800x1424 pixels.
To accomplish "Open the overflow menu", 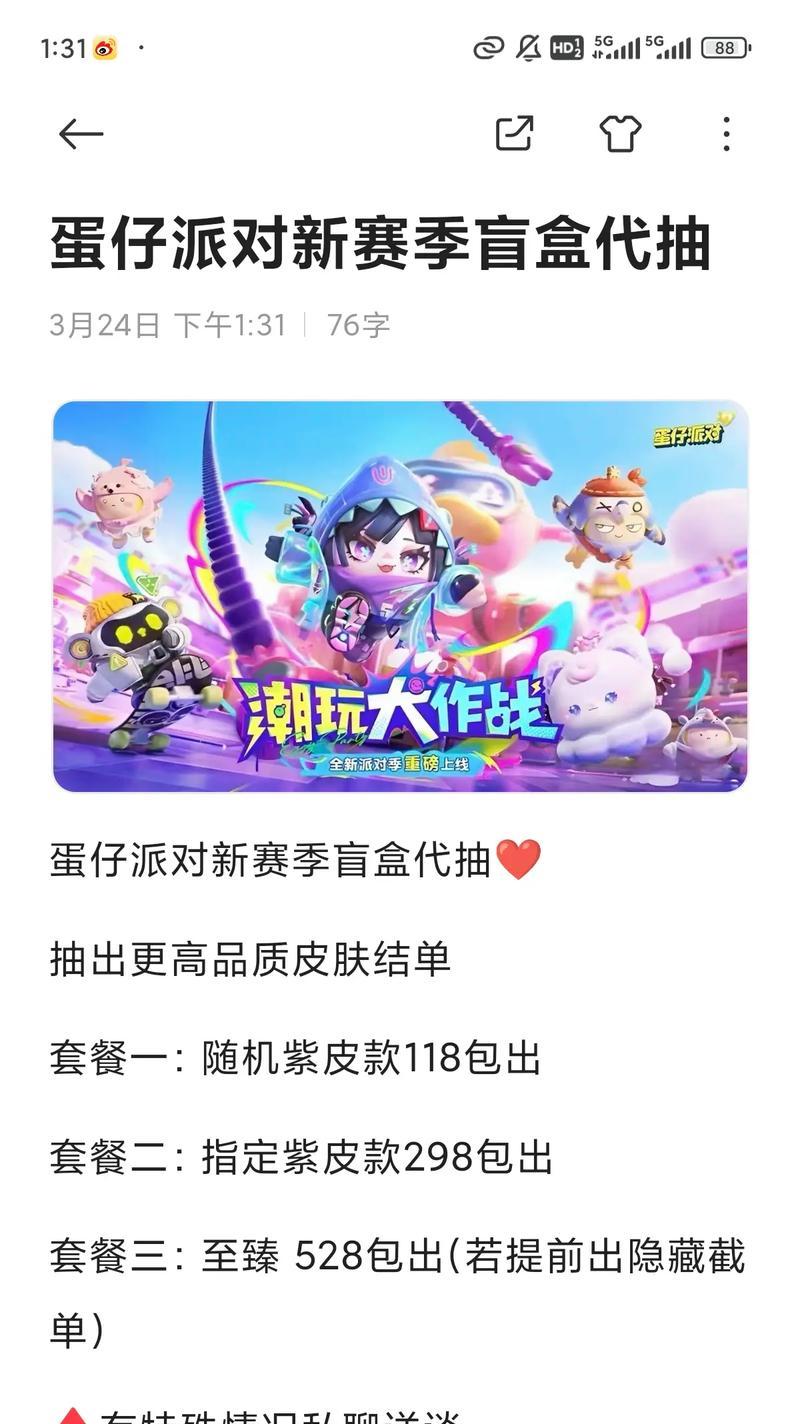I will [726, 134].
